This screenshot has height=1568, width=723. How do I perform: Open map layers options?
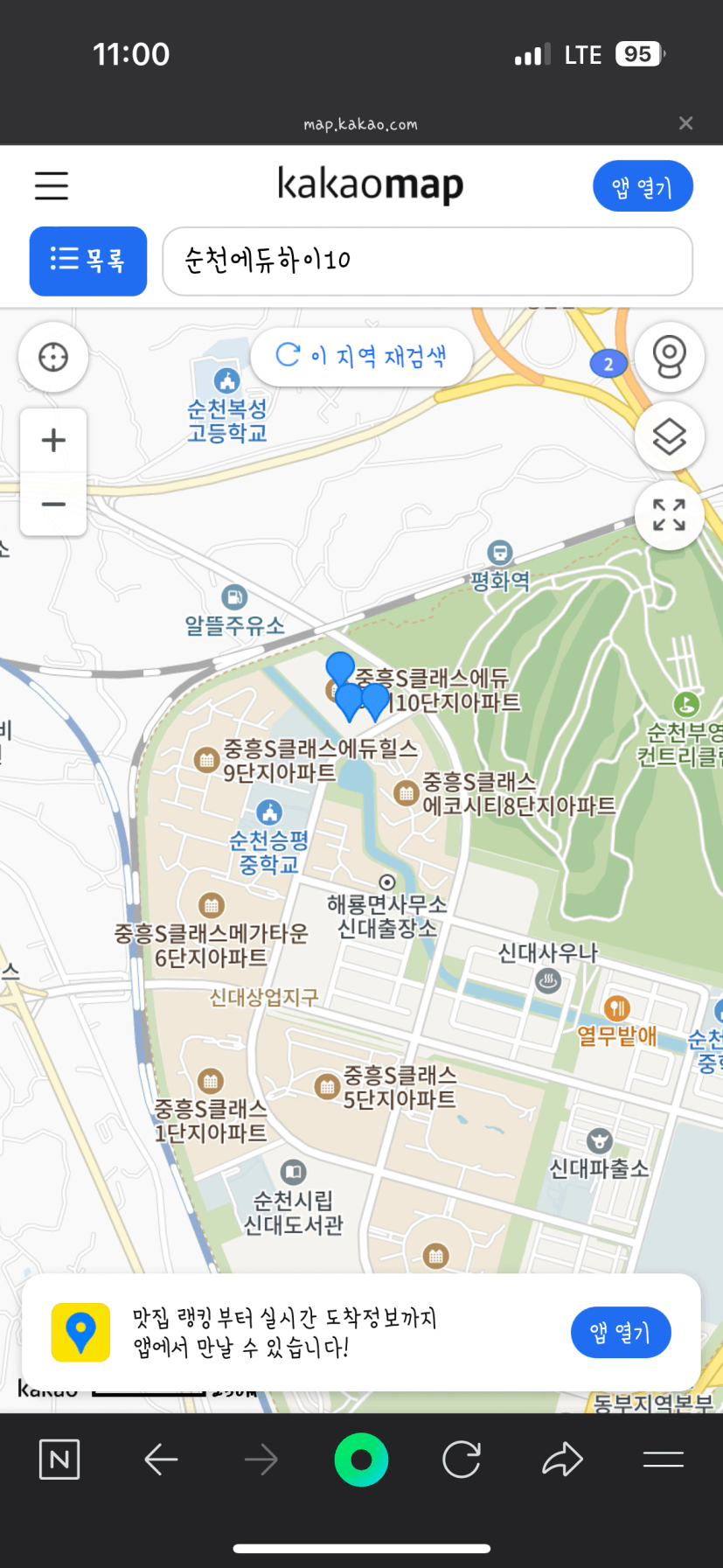point(669,436)
